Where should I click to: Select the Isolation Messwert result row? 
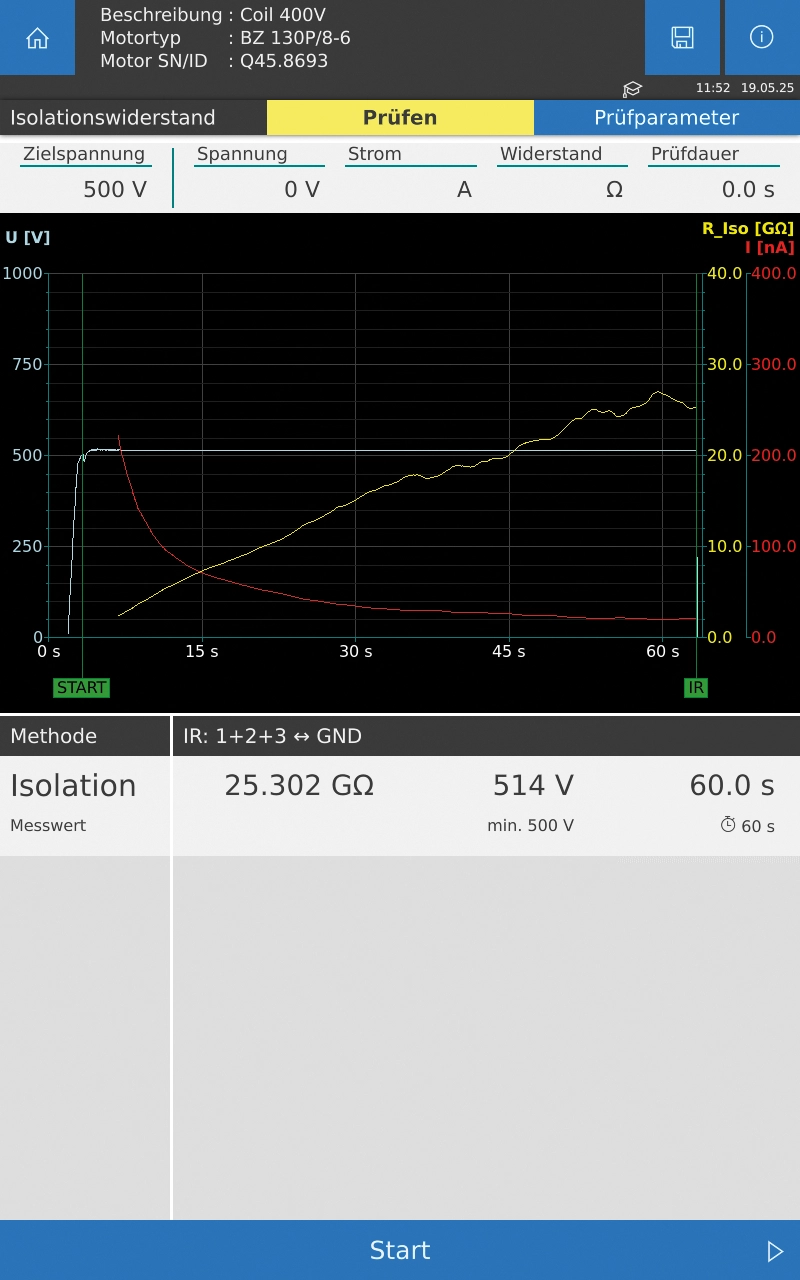click(x=400, y=805)
